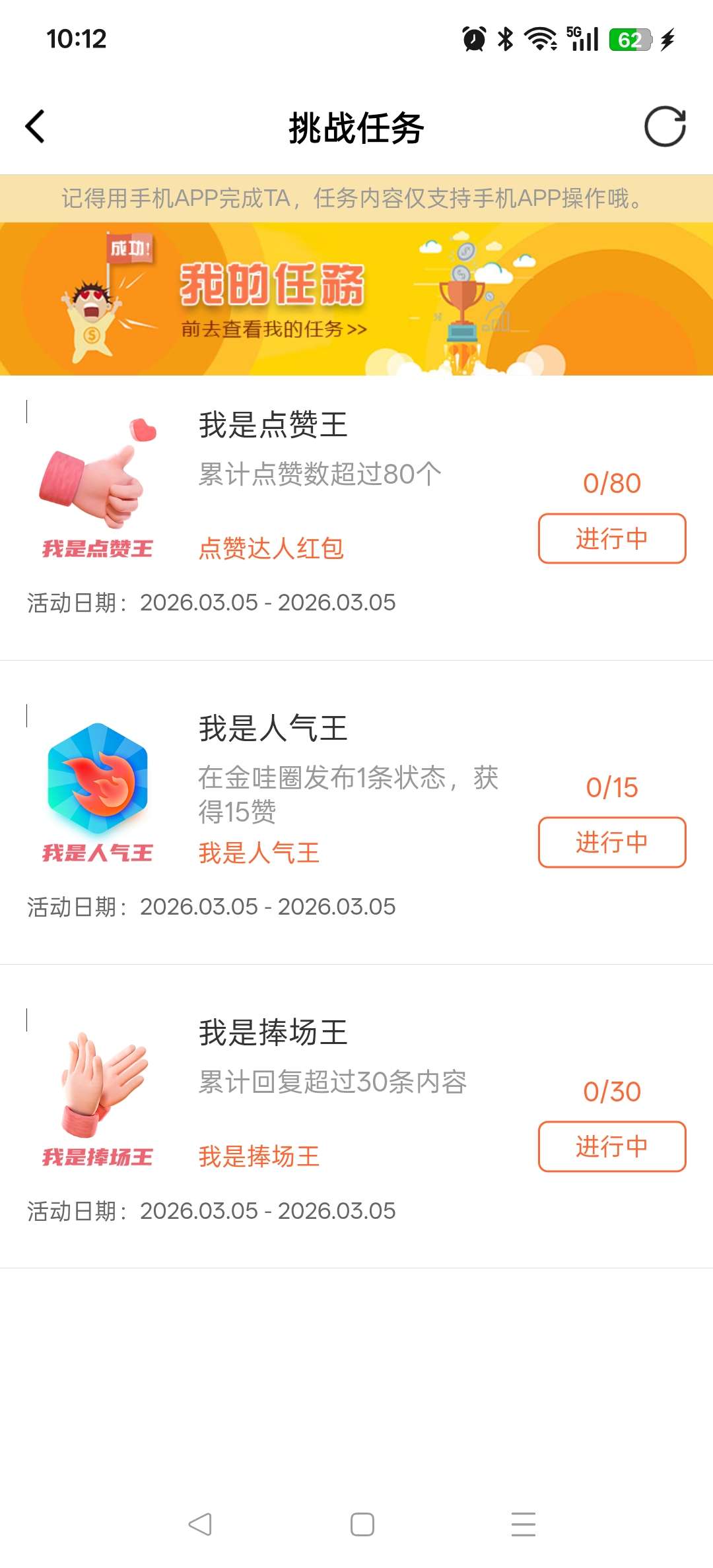Tap 进行中 for 我是人气王
This screenshot has width=713, height=1568.
coord(612,842)
